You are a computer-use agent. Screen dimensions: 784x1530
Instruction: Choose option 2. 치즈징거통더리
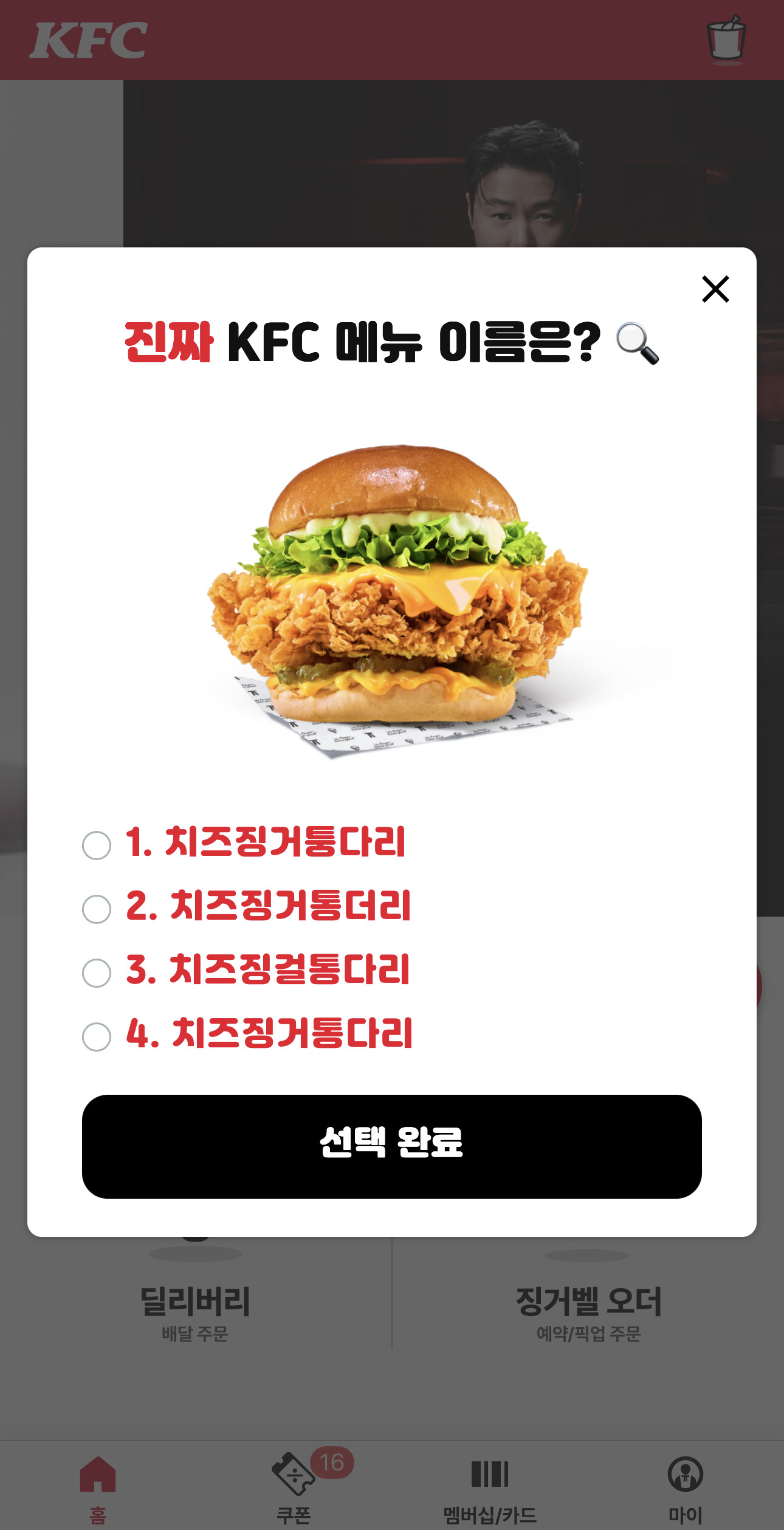click(97, 909)
